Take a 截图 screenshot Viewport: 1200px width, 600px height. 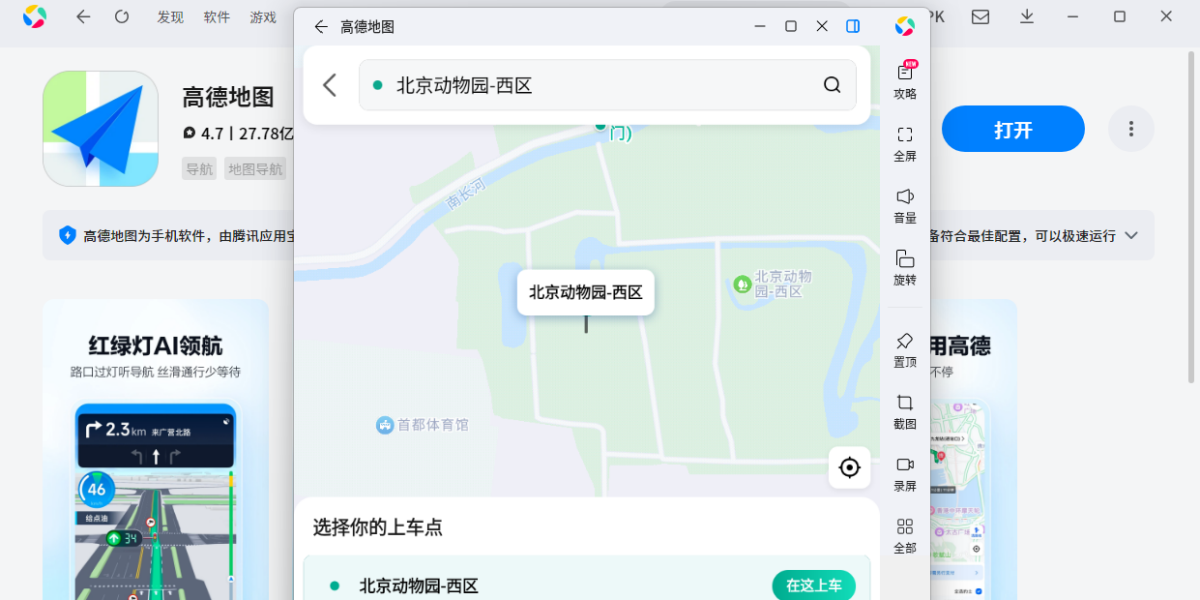(905, 411)
